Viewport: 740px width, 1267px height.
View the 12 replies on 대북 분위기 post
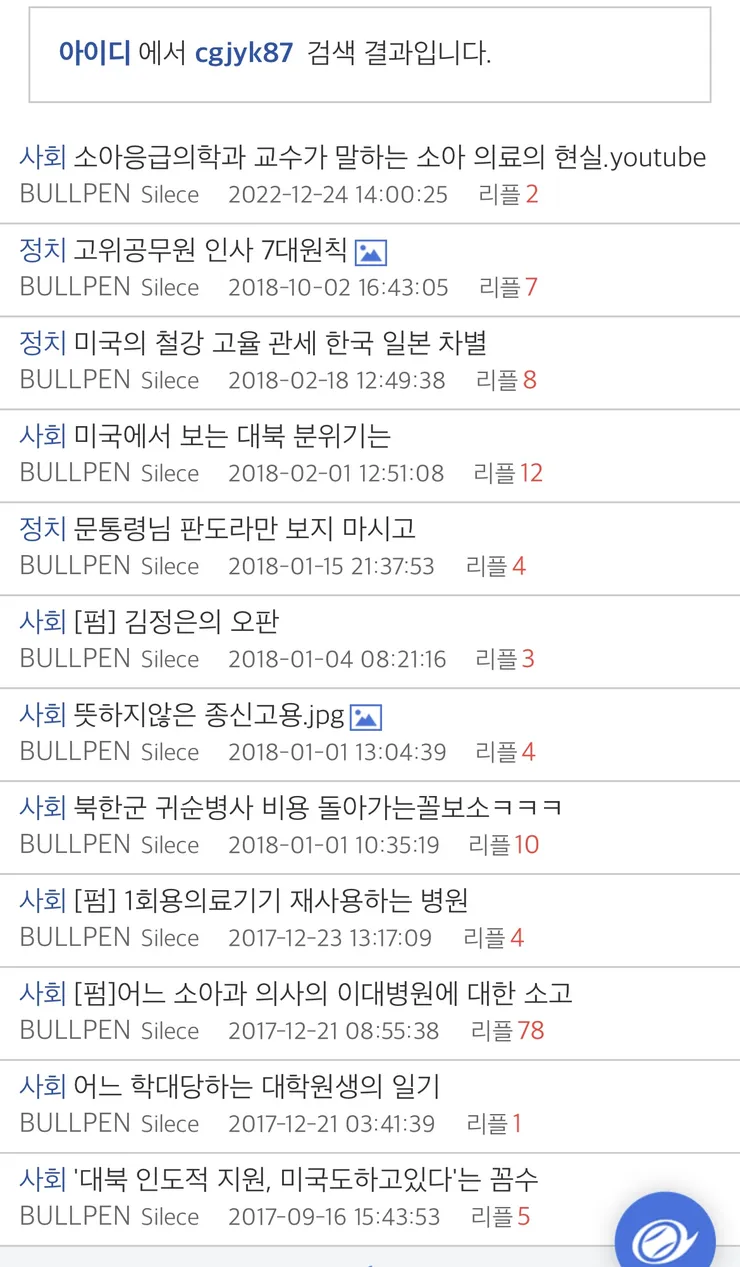click(x=508, y=473)
